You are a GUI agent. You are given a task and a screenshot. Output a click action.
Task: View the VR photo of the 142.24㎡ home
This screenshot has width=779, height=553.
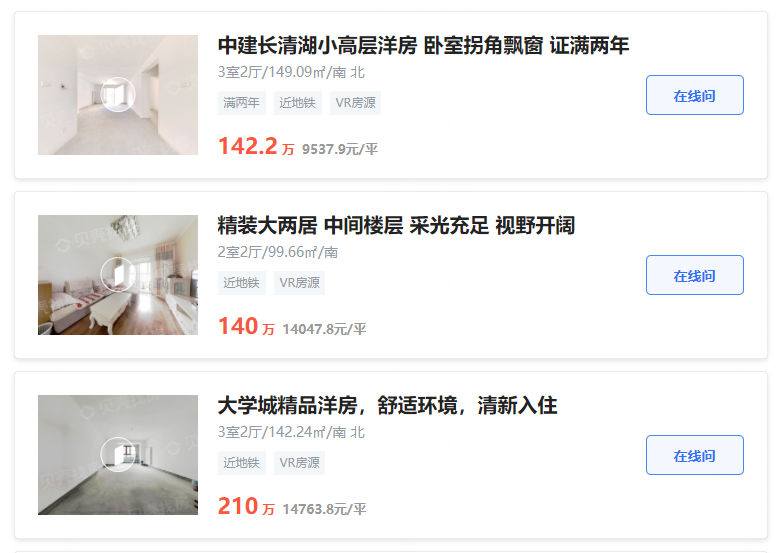coord(118,455)
